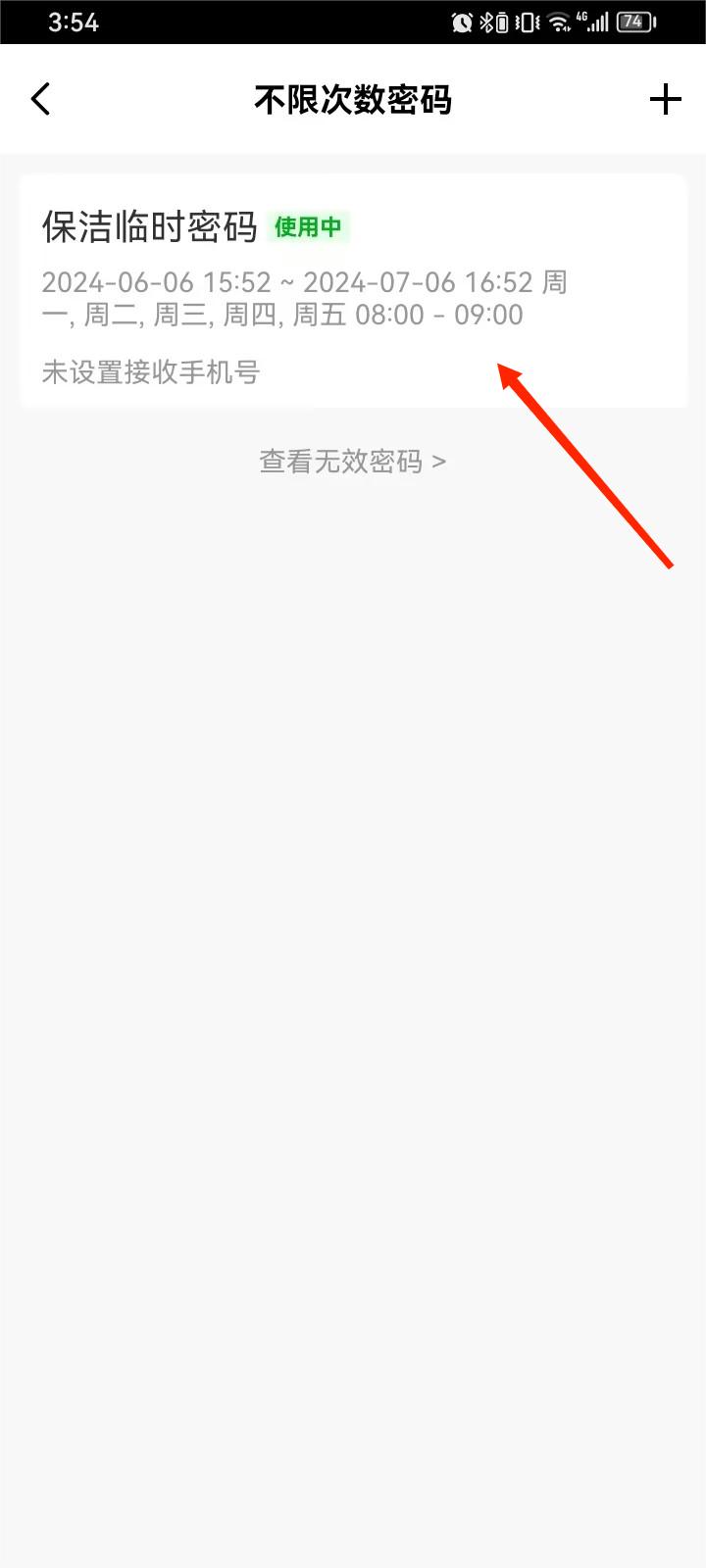Tap the 查看无效密码 link
The image size is (706, 1568).
353,462
